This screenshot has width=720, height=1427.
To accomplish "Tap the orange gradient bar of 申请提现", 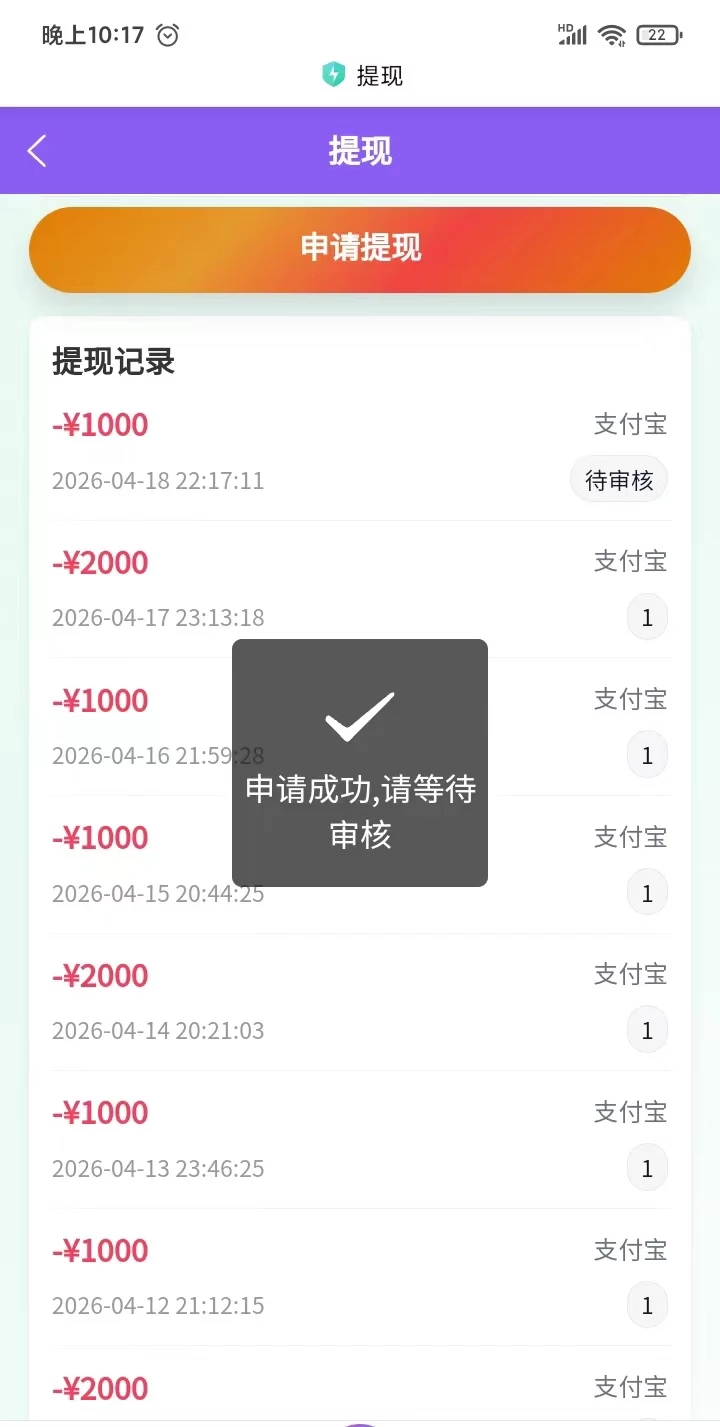I will [x=360, y=250].
